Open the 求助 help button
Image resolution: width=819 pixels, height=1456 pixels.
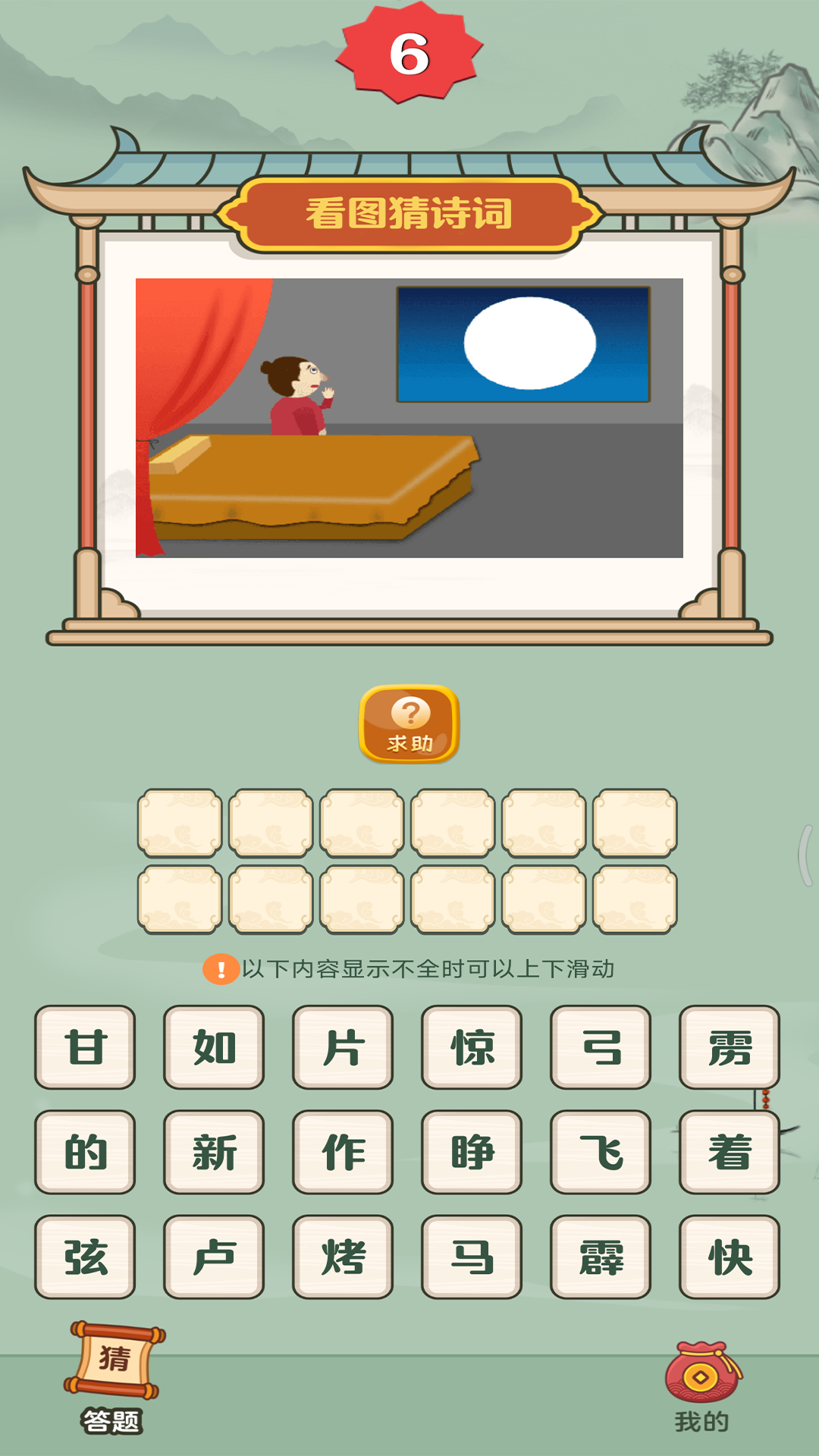(409, 723)
